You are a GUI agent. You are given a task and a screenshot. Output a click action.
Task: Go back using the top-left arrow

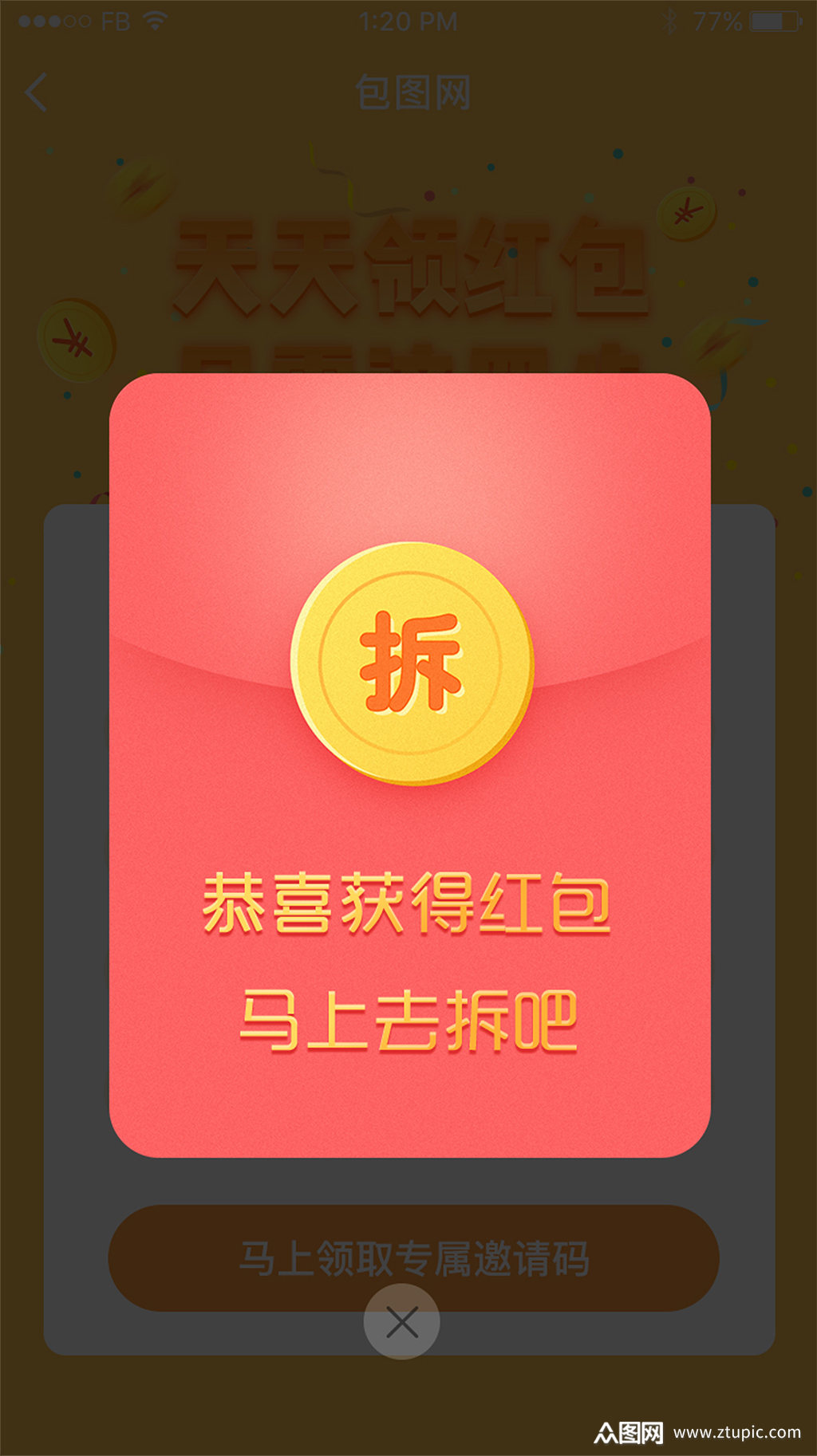point(37,92)
